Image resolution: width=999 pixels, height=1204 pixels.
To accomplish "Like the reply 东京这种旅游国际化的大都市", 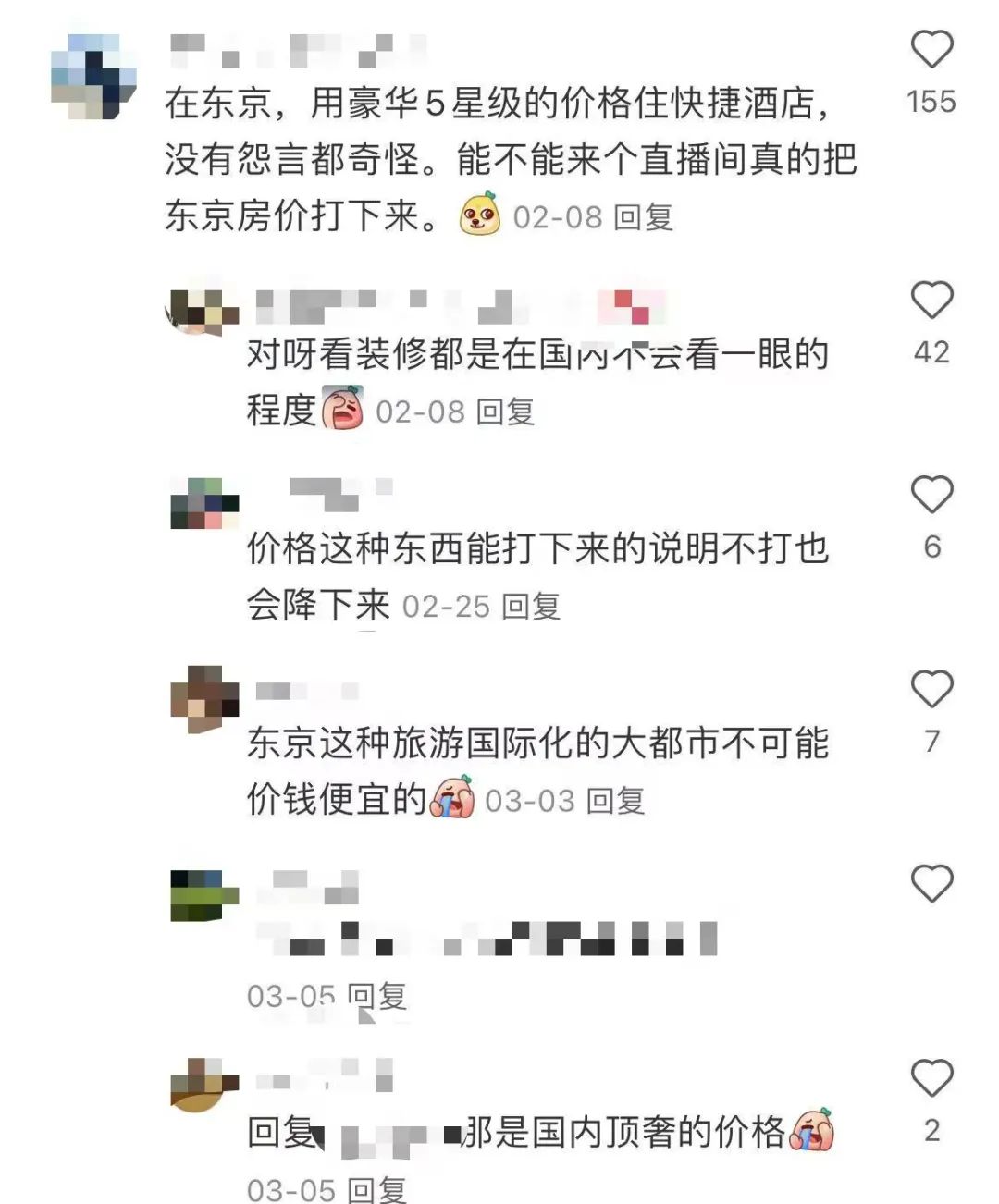I will coord(931,690).
